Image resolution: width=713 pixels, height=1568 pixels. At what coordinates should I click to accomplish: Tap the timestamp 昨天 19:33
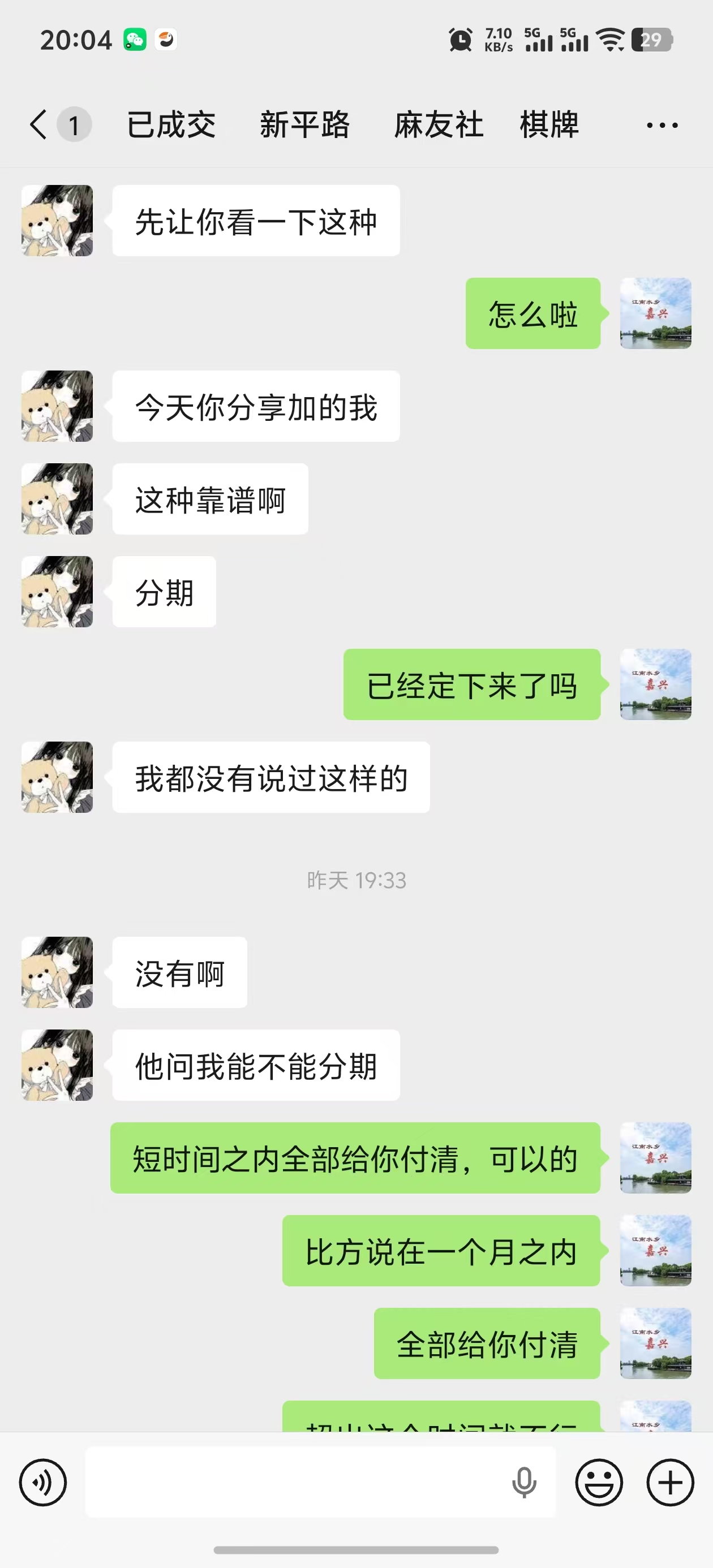356,880
